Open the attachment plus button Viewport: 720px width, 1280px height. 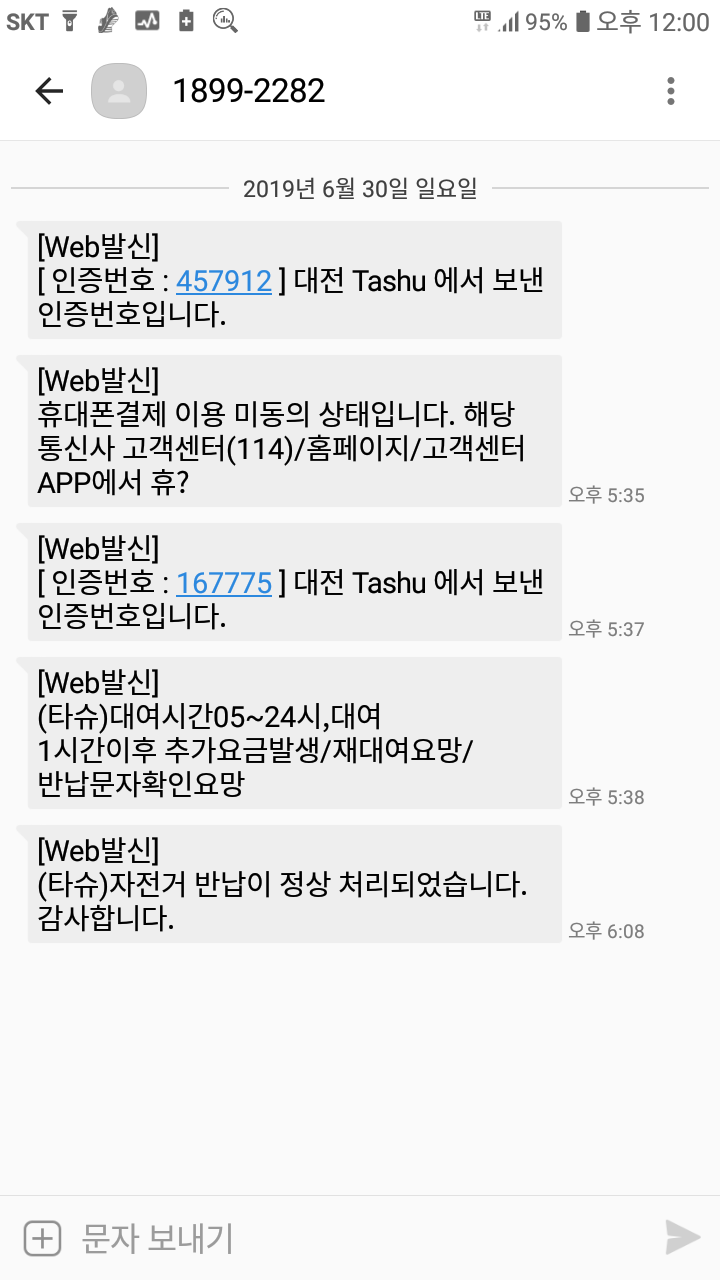(42, 1238)
